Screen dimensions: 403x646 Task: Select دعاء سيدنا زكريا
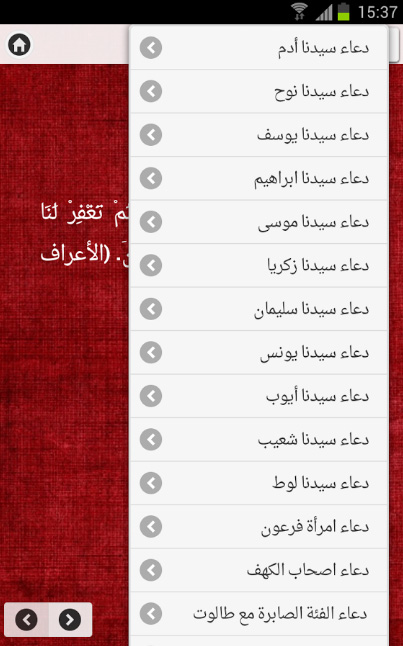pos(259,266)
